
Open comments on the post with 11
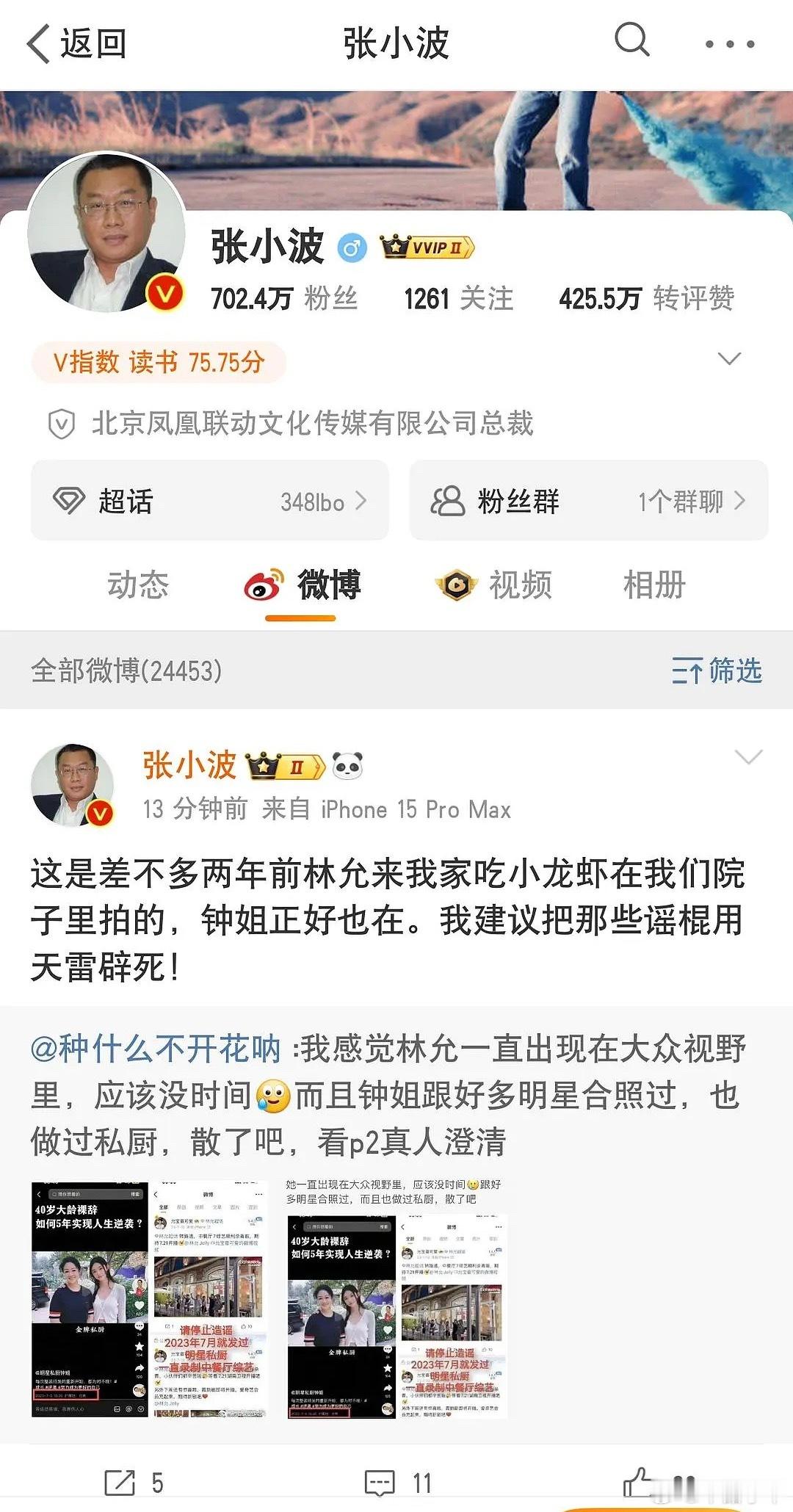(x=397, y=1482)
